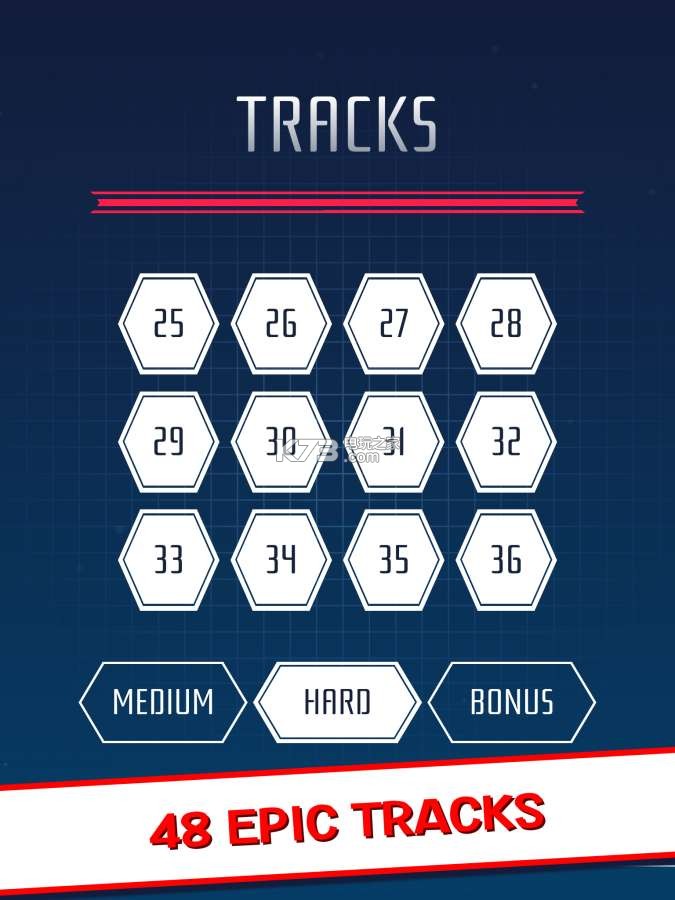Switch to the Medium difficulty tab

pos(163,702)
